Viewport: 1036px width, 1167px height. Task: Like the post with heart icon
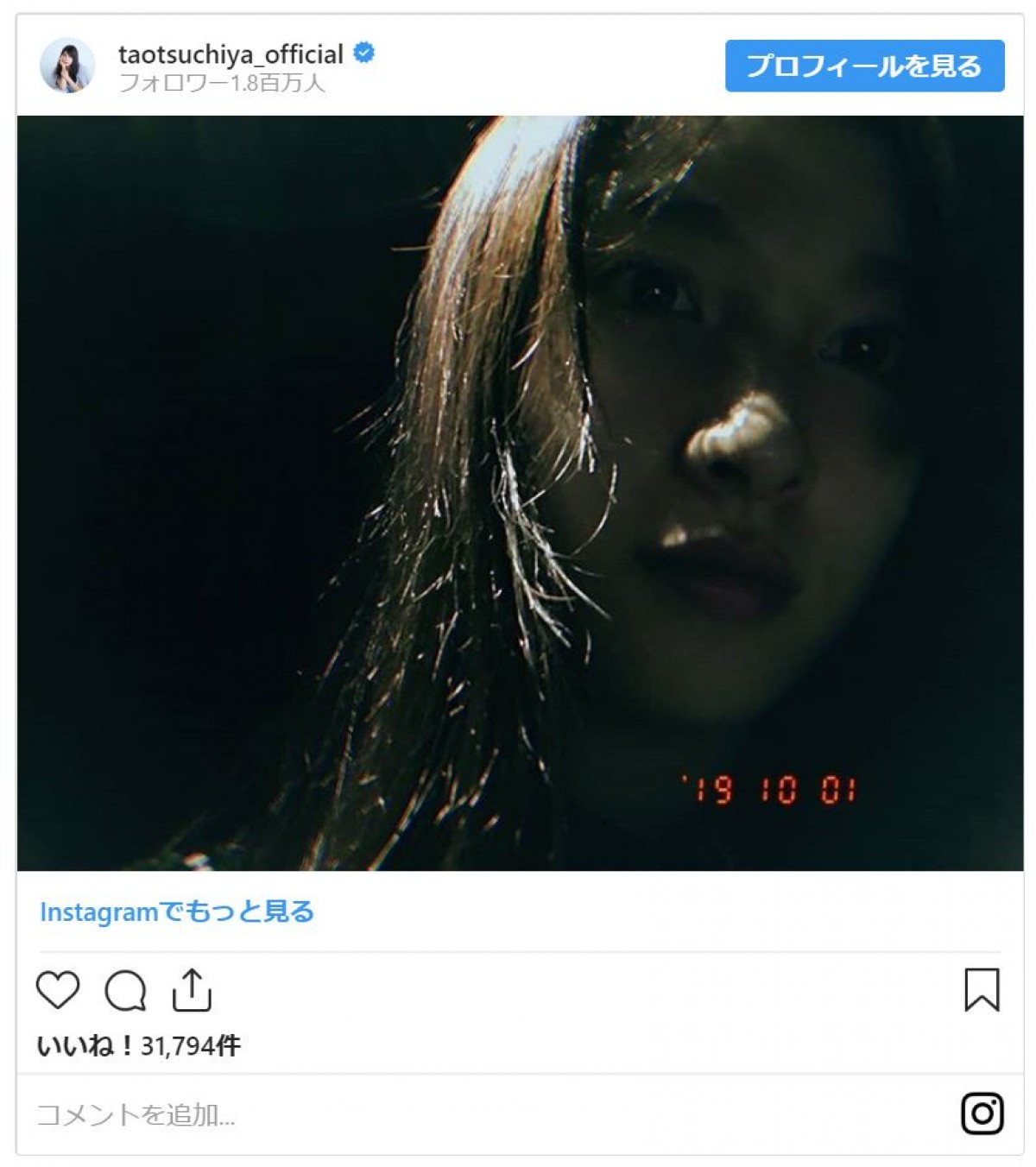[58, 990]
